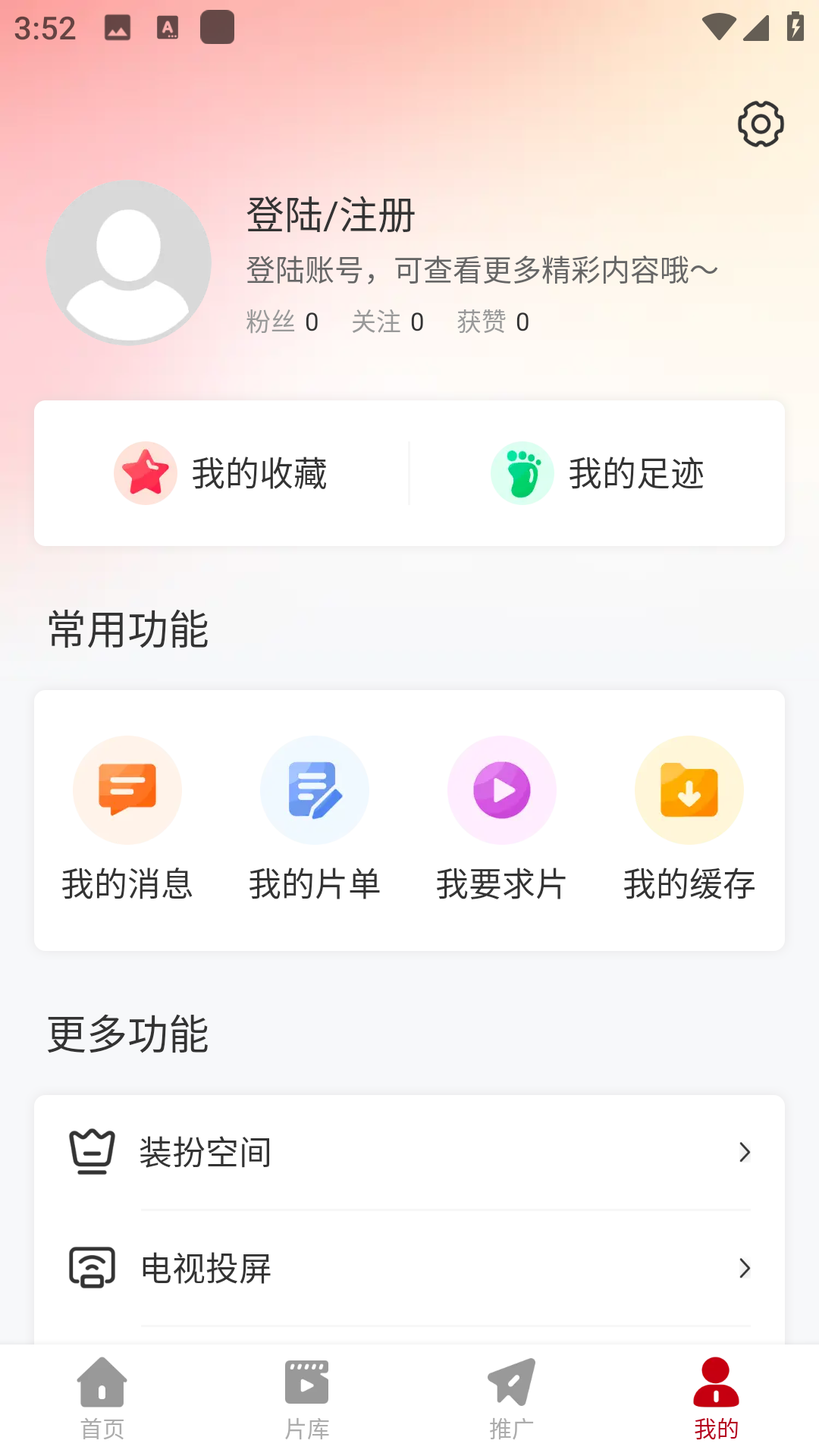Viewport: 819px width, 1456px height.
Task: Tap 登陆/注册 to sign in
Action: click(331, 215)
